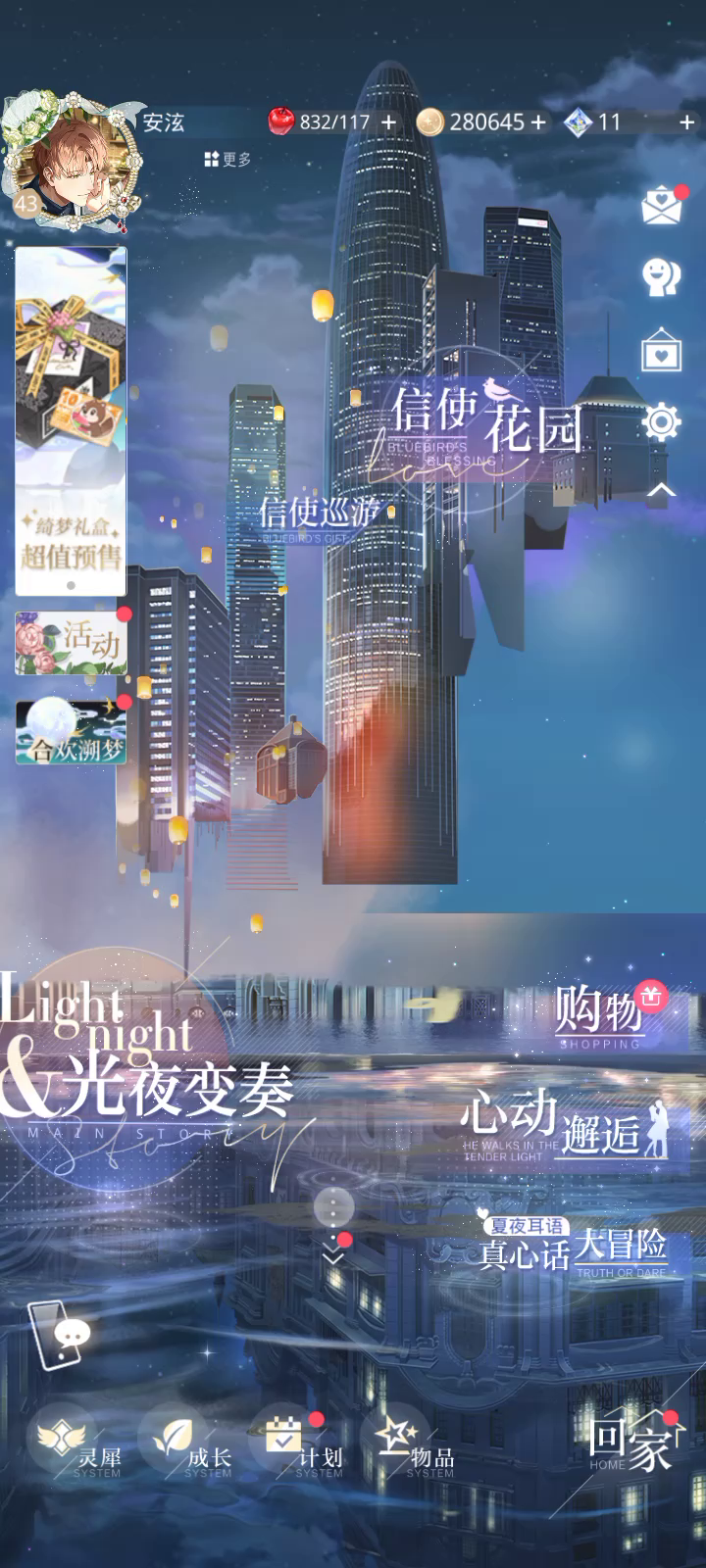Open the 绮梦礼盒 超值预售 banner
The height and width of the screenshot is (1568, 706).
[x=71, y=421]
